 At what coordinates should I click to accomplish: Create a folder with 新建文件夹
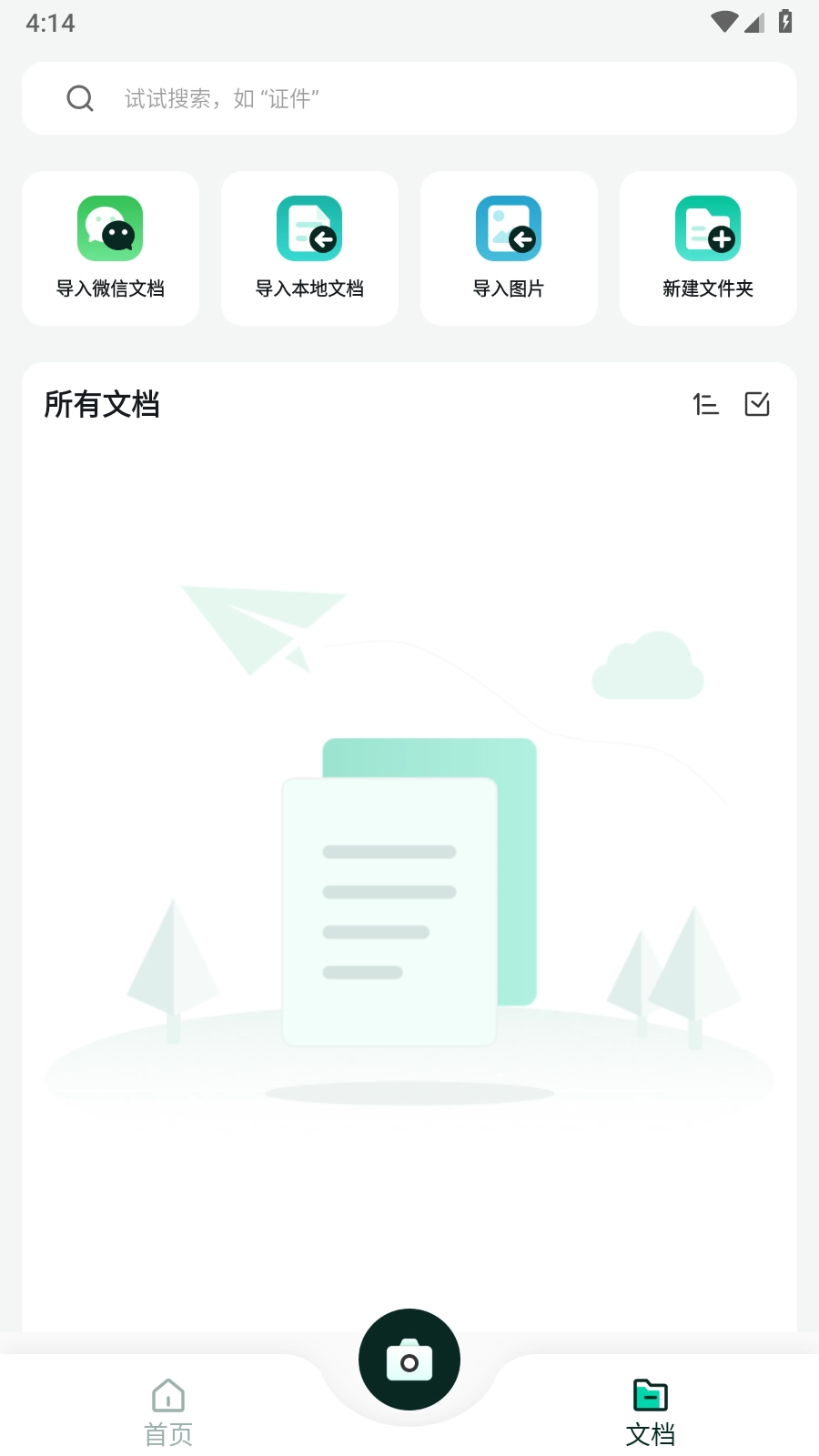pos(708,248)
